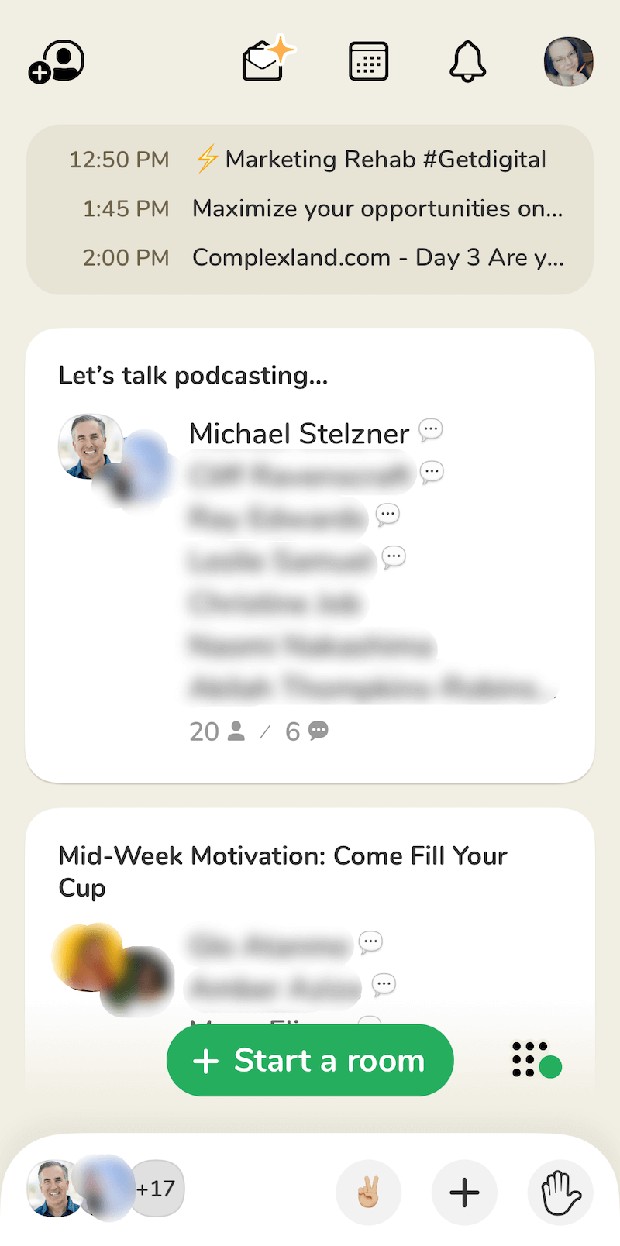The height and width of the screenshot is (1246, 620).
Task: Open the dot grid available-to-chat button
Action: pyautogui.click(x=535, y=1060)
